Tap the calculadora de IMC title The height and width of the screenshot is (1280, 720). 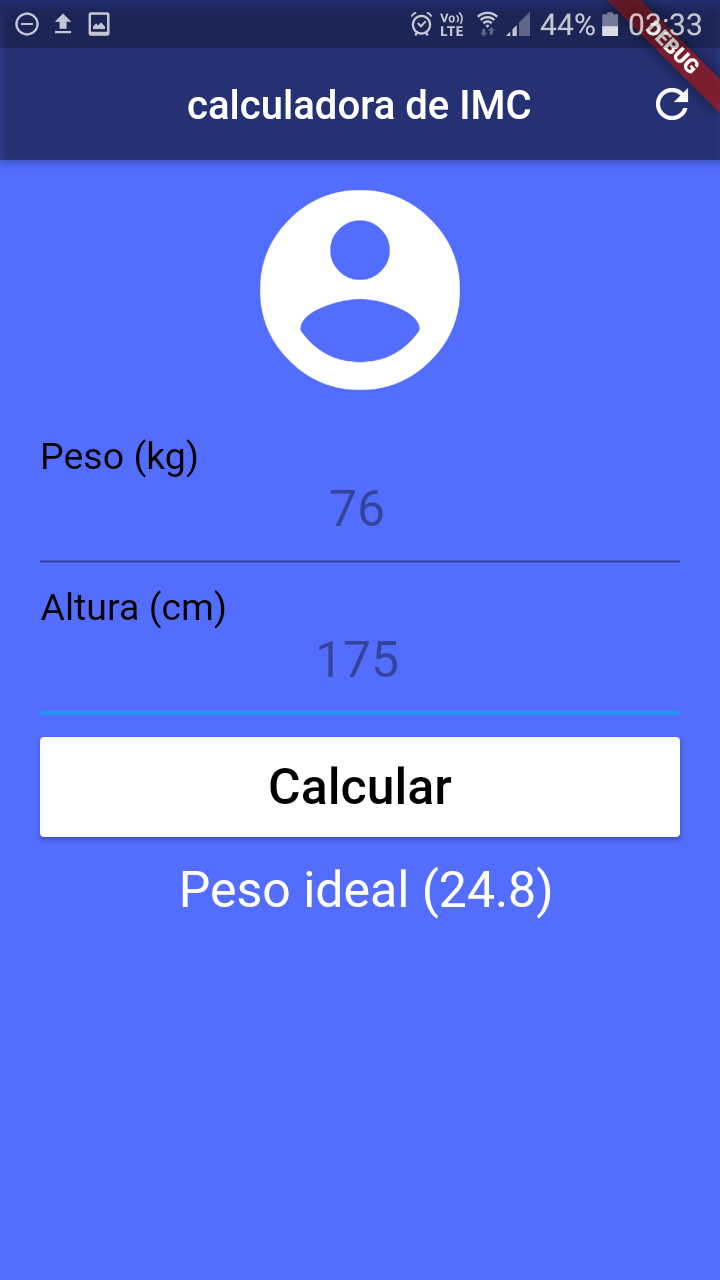click(359, 104)
